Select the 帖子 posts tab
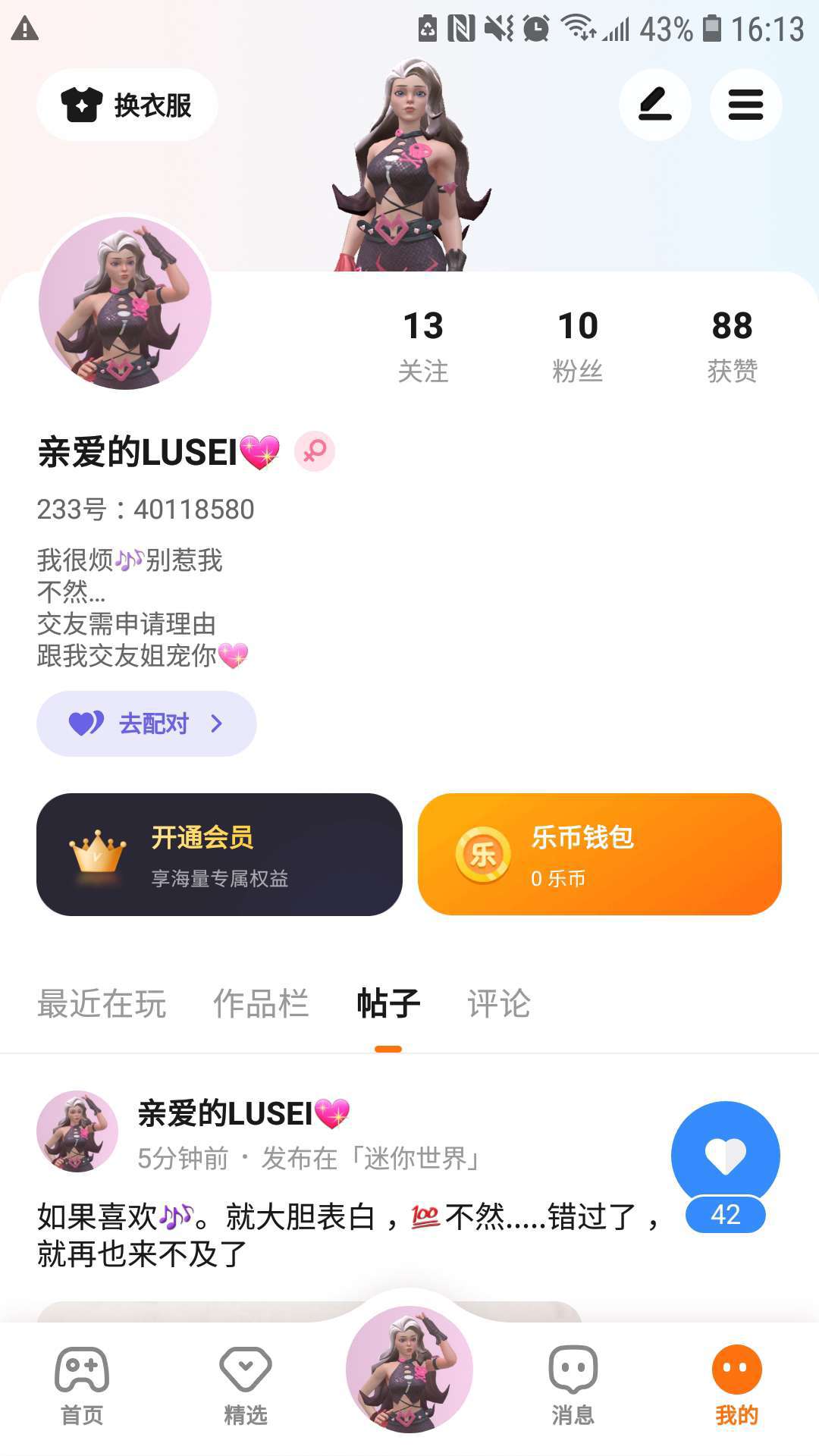This screenshot has height=1456, width=819. 388,1003
